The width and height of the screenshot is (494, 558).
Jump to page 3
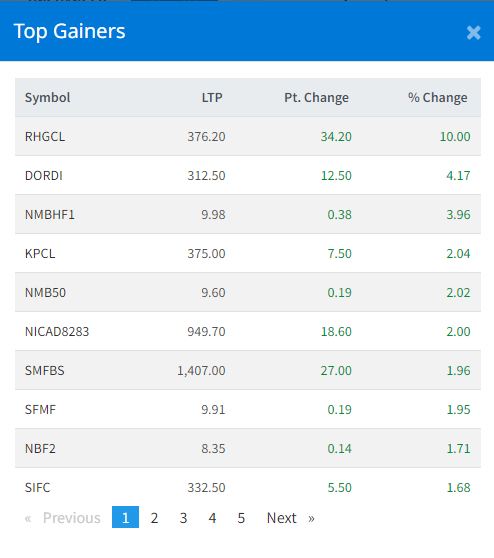(x=183, y=518)
